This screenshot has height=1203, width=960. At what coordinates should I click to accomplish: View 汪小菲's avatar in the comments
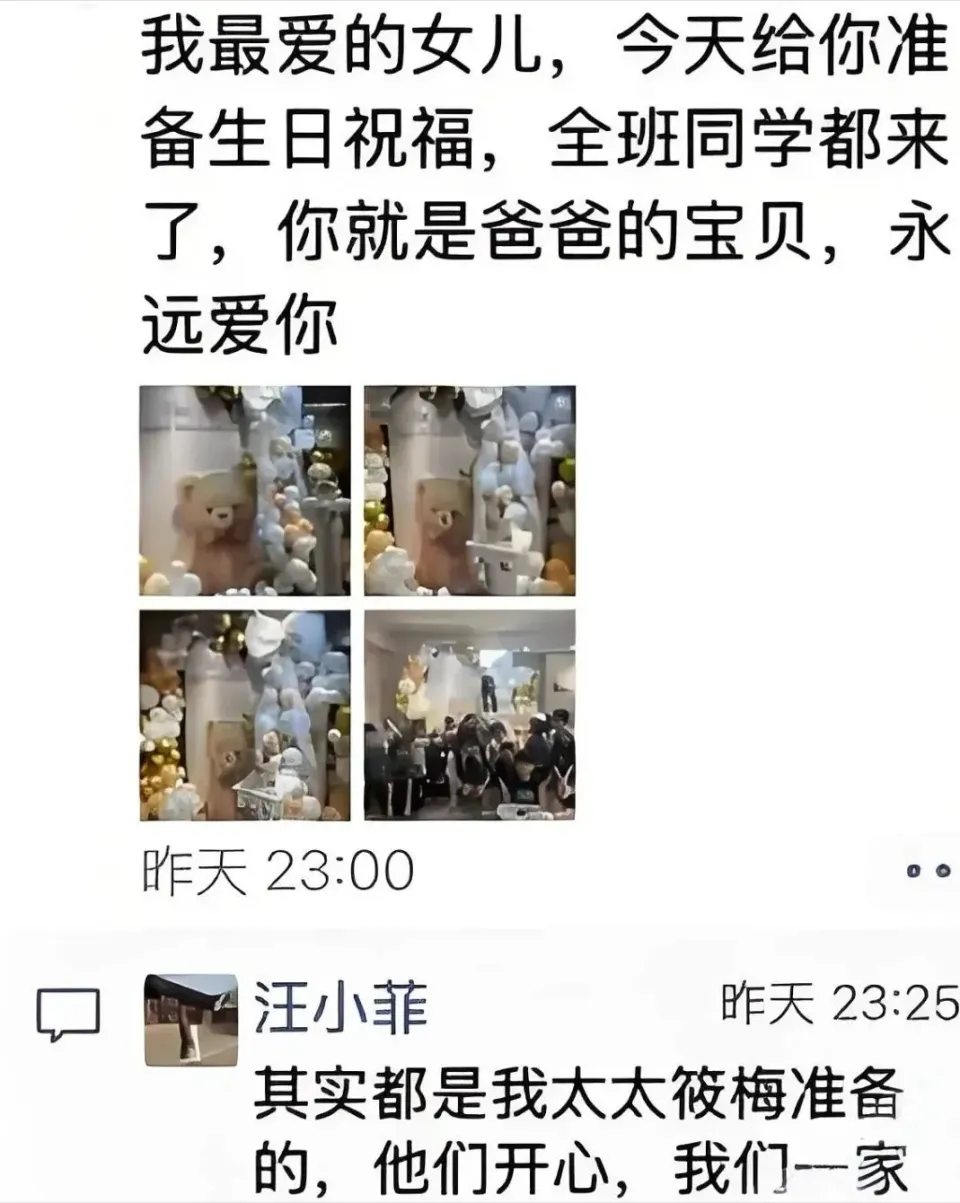tap(191, 1019)
